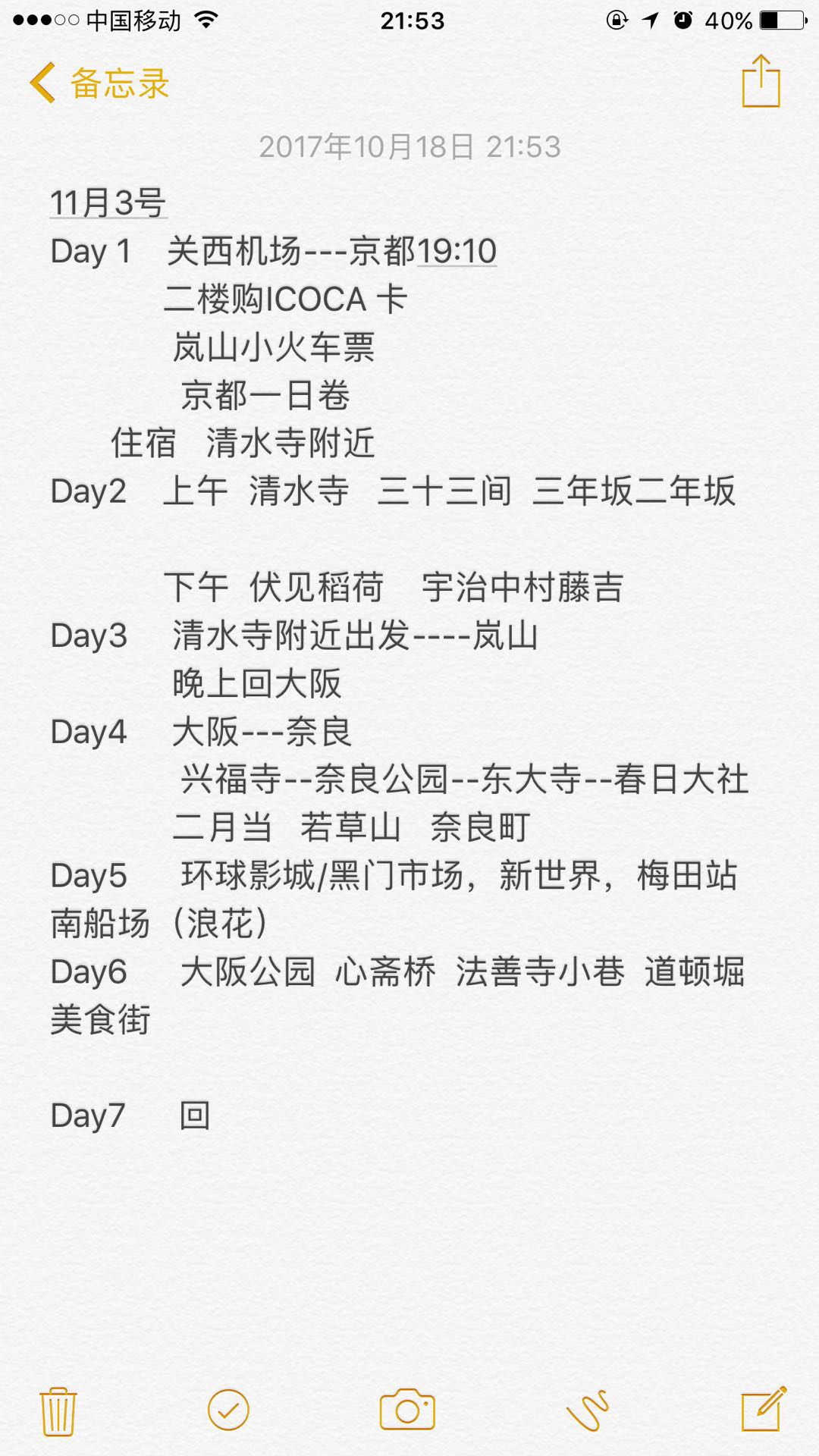This screenshot has height=1456, width=819.
Task: Open the camera to add a photo
Action: coord(407,1410)
